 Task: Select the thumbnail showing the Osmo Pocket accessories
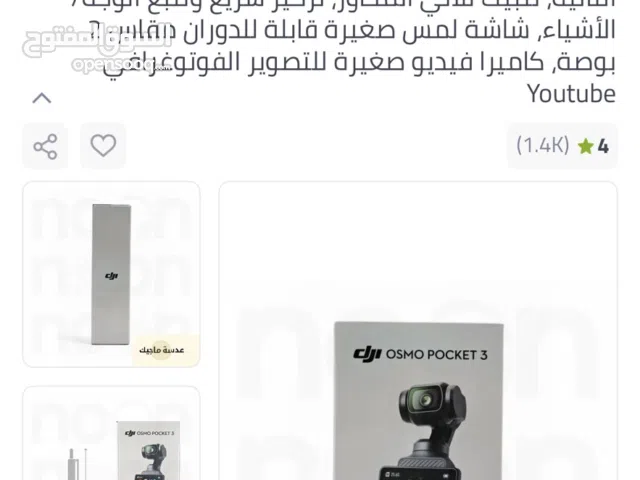111,435
